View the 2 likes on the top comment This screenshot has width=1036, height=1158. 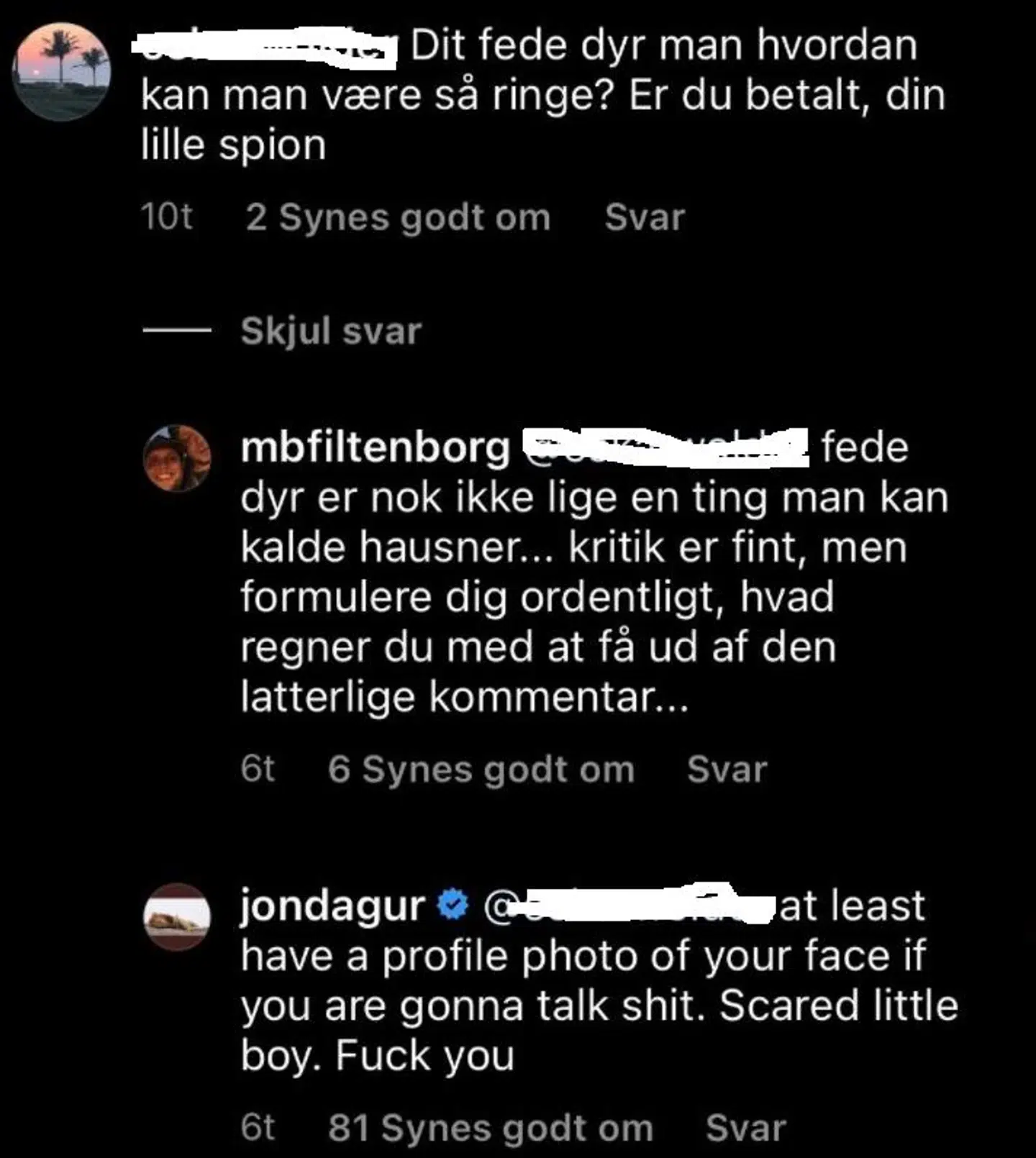tap(398, 217)
